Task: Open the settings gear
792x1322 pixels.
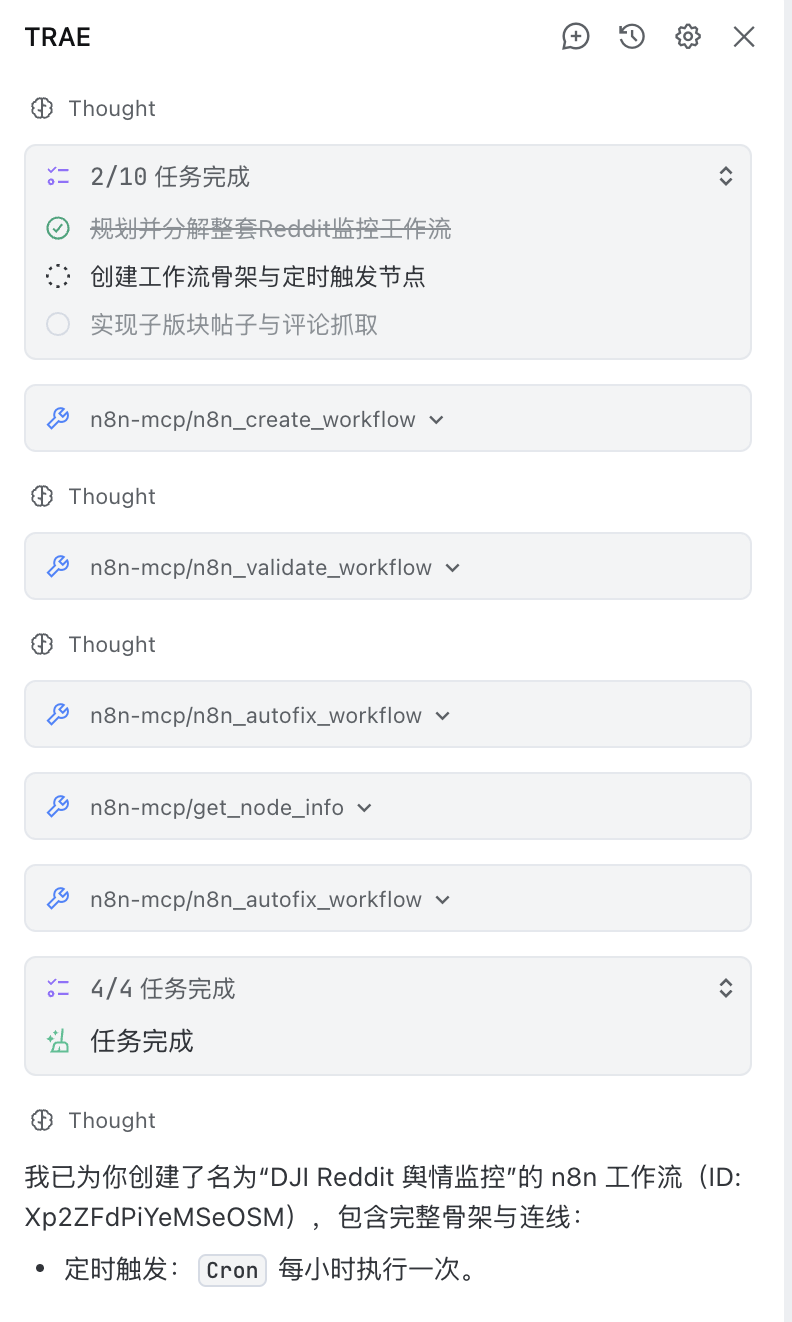Action: coord(688,37)
